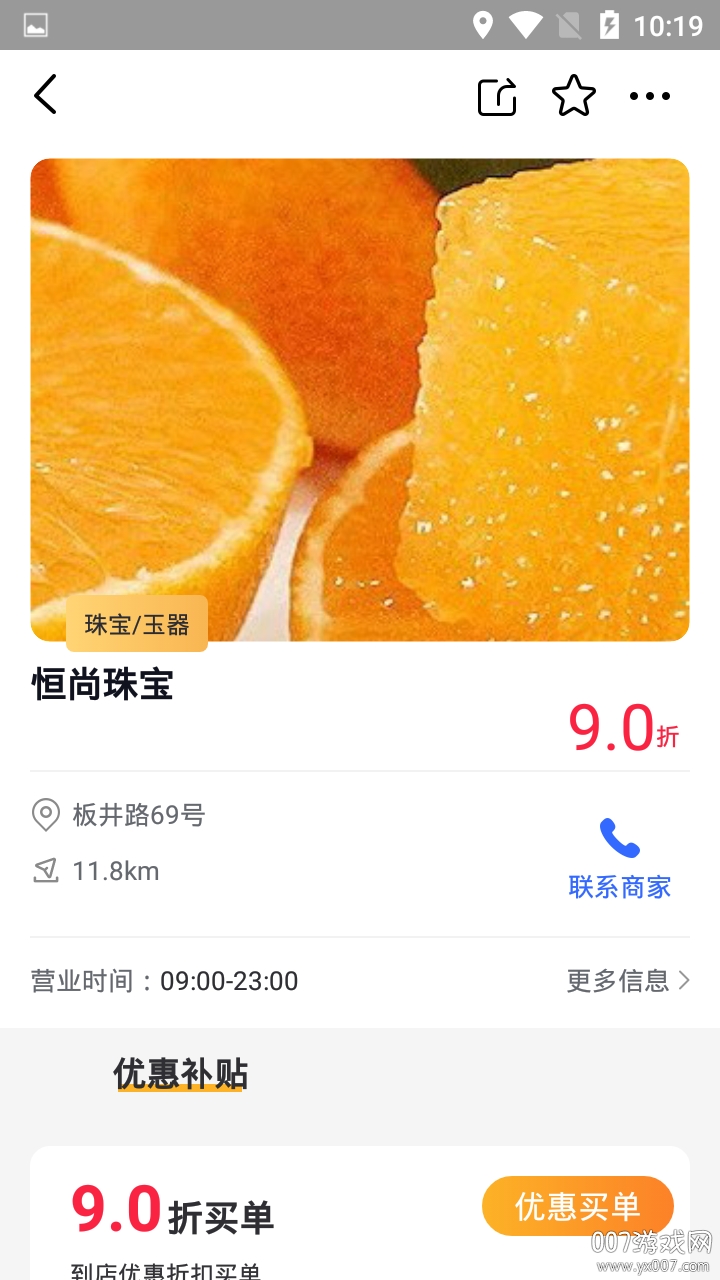
Task: Tap the 优惠买单 button
Action: (577, 1206)
